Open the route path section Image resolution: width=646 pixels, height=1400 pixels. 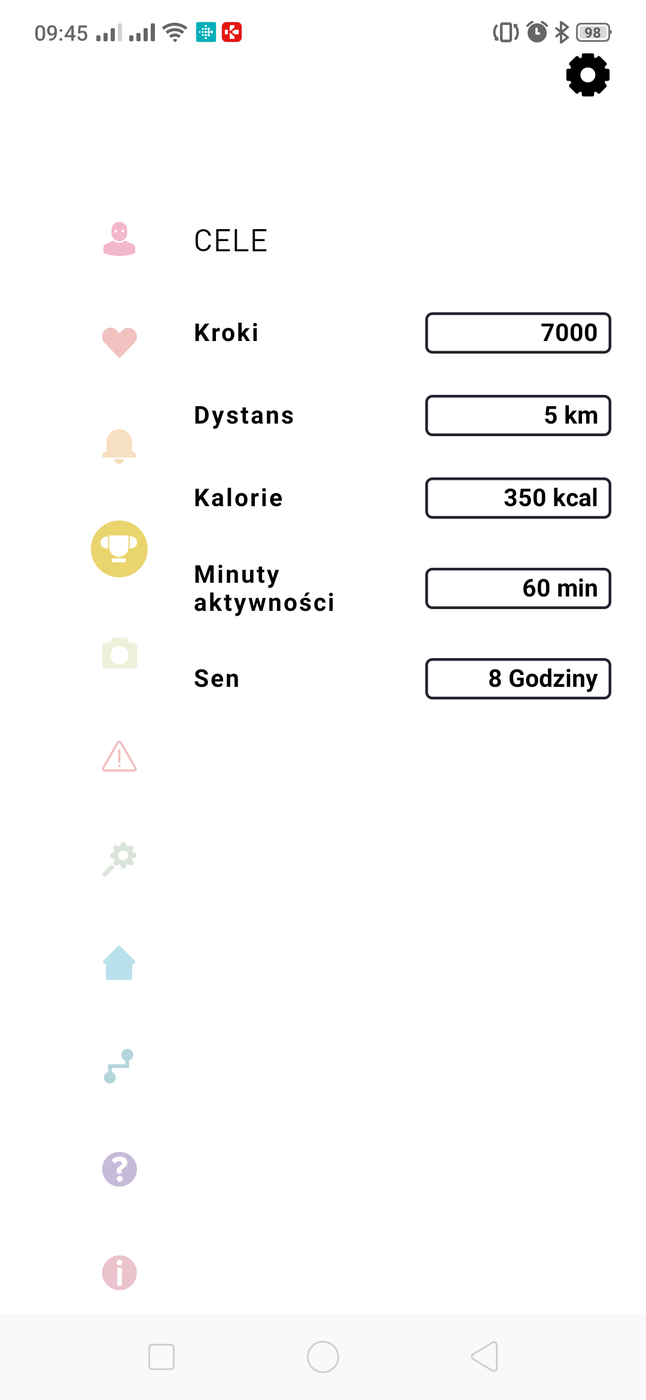click(119, 1066)
